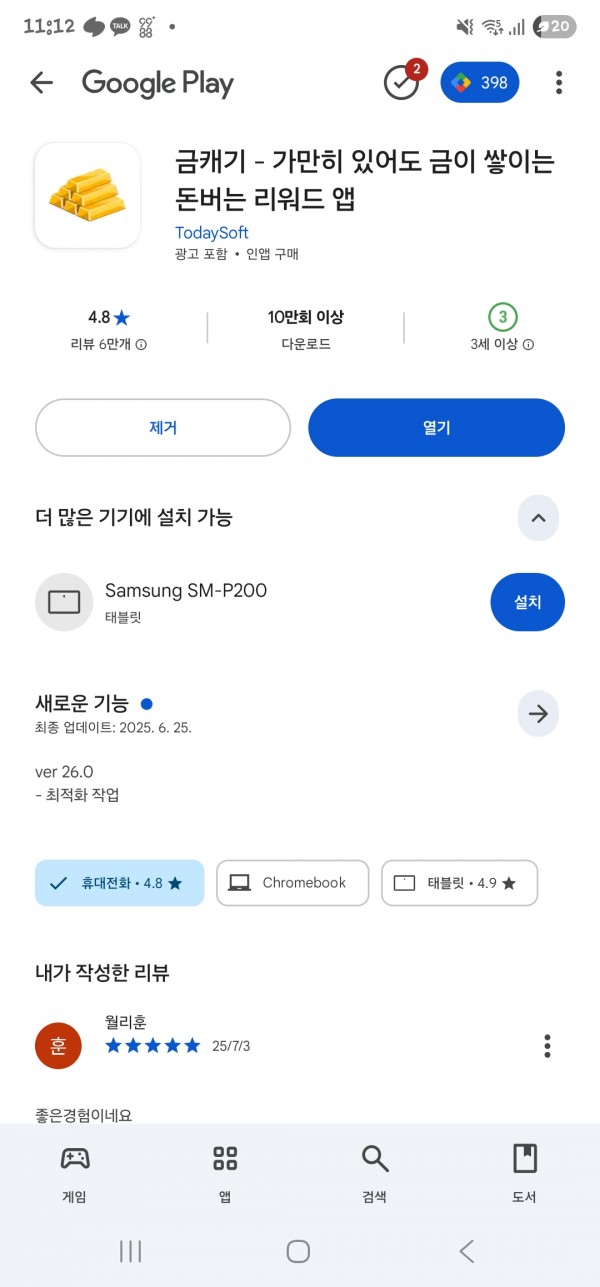Open options menu for my review
This screenshot has height=1287, width=600.
tap(547, 1046)
